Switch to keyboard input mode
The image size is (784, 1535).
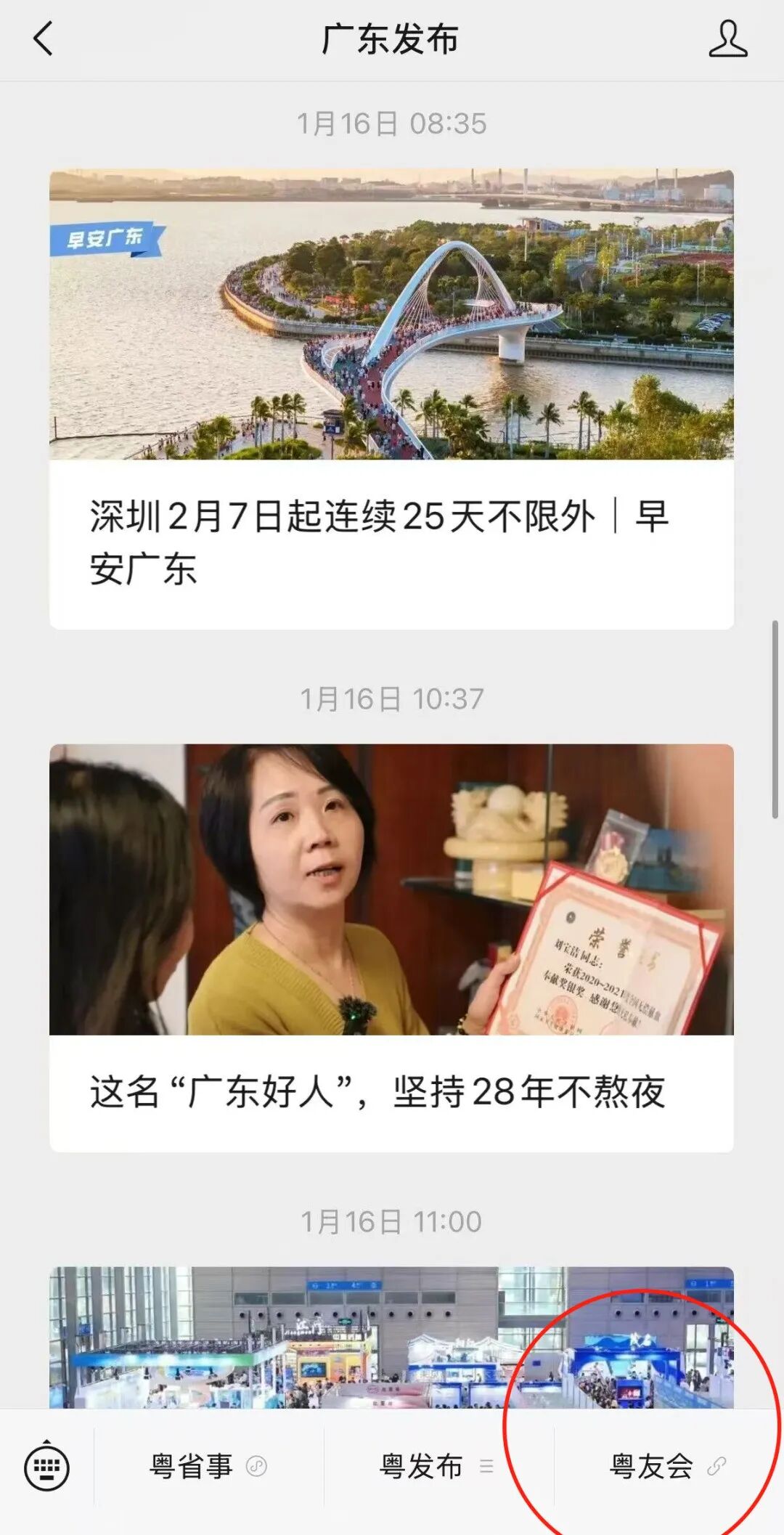click(47, 1467)
